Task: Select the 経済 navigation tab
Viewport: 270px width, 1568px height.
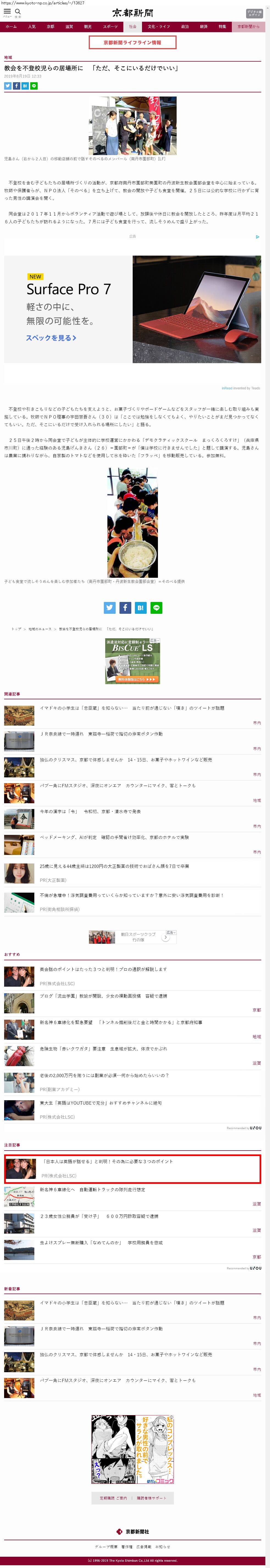Action: (x=204, y=27)
